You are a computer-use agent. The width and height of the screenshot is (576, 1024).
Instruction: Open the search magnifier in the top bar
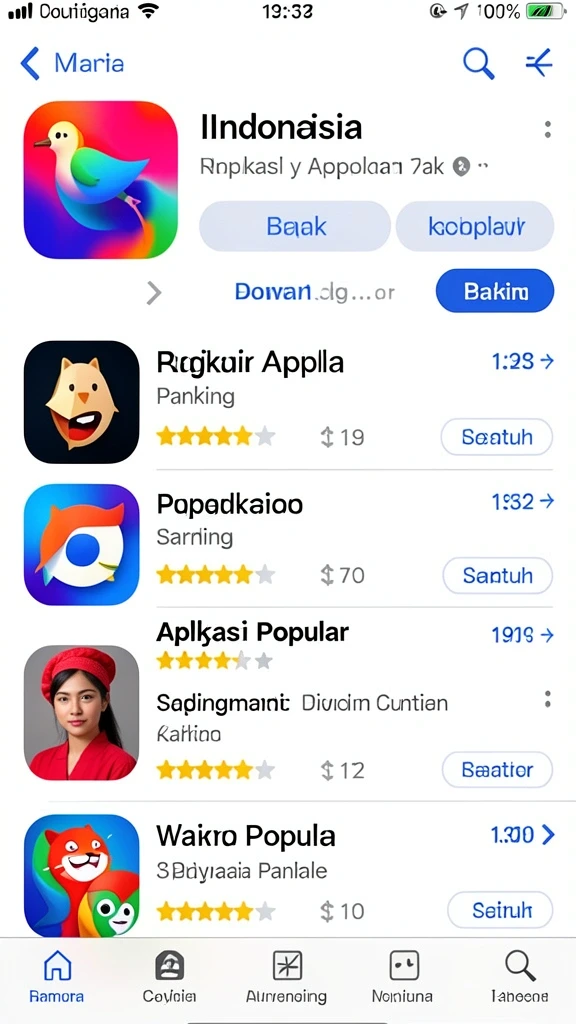click(479, 63)
